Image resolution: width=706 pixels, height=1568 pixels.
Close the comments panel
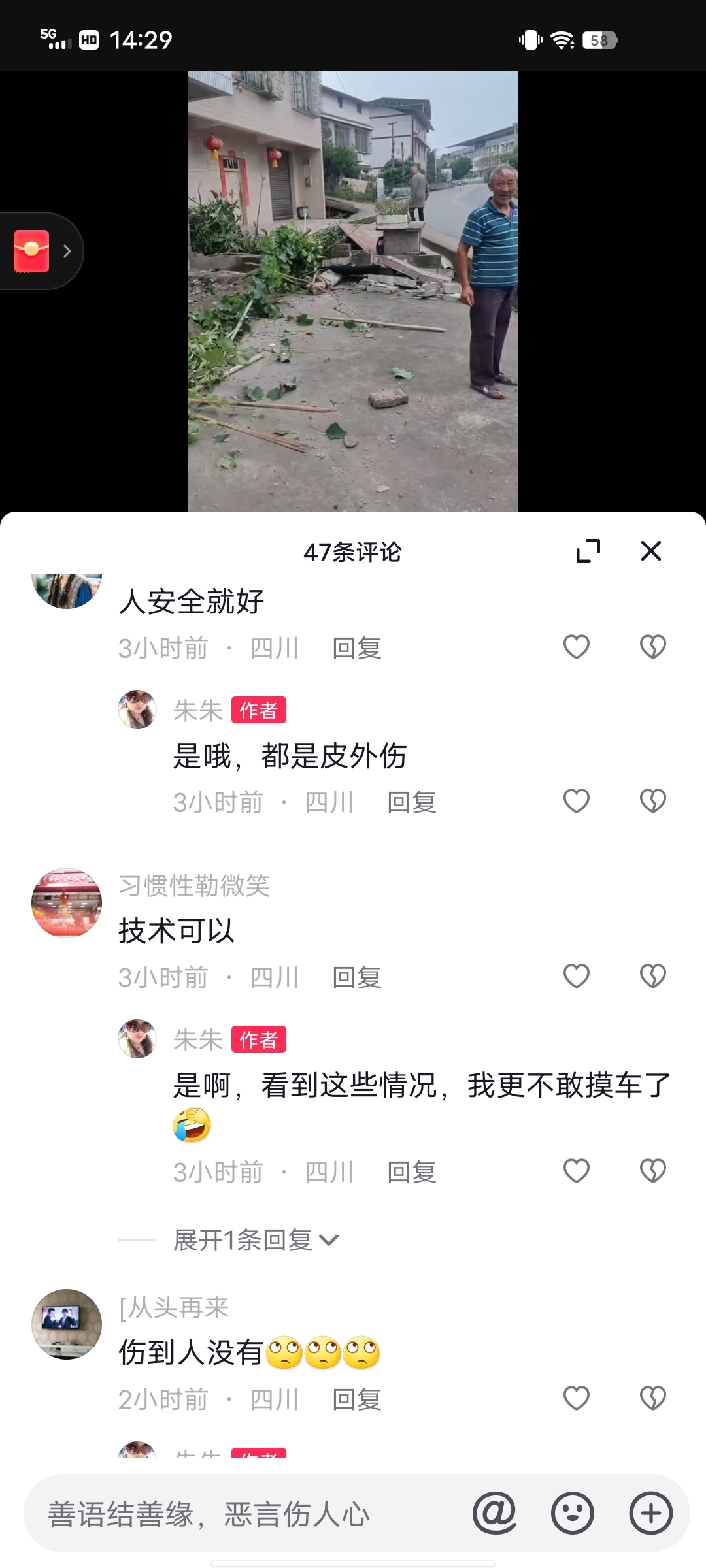(650, 551)
